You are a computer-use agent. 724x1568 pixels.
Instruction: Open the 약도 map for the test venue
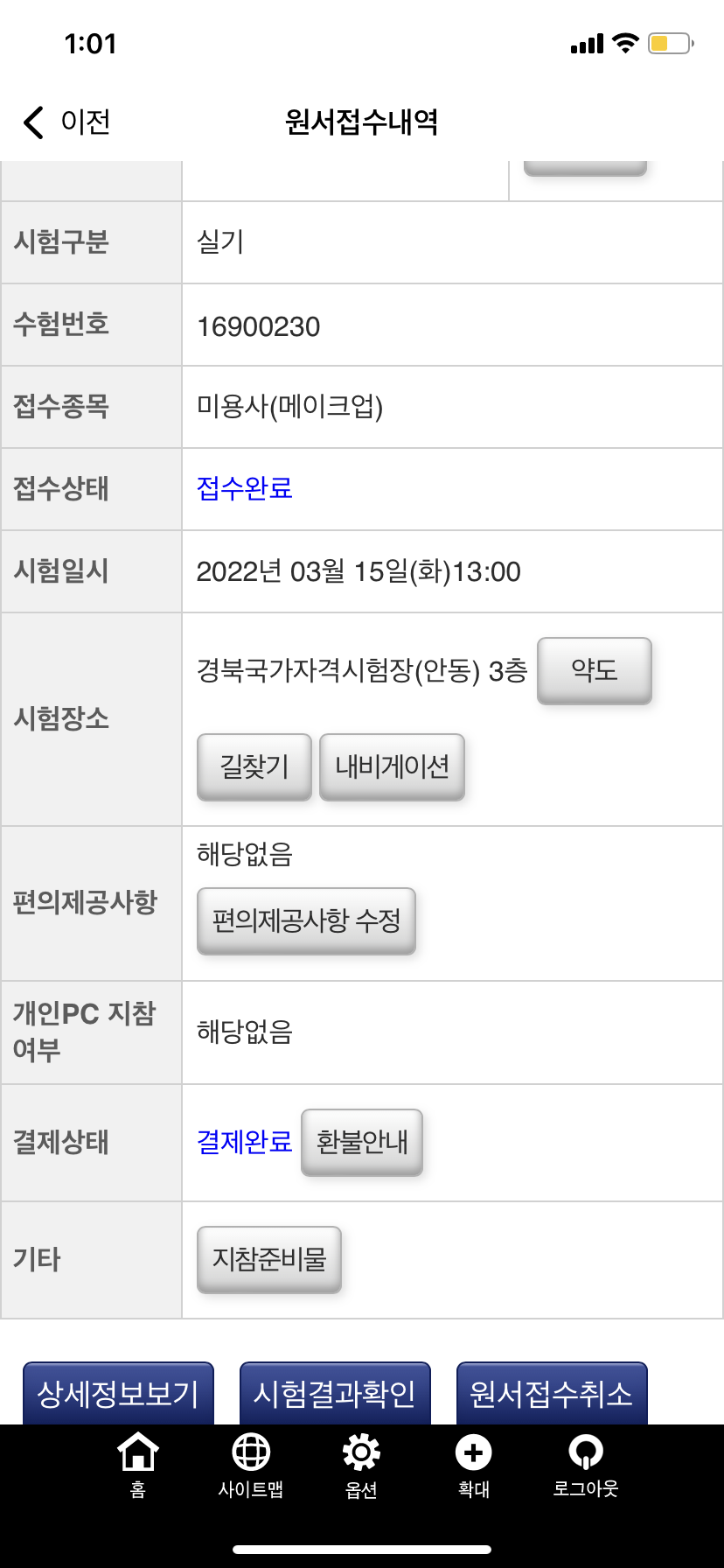(x=595, y=670)
